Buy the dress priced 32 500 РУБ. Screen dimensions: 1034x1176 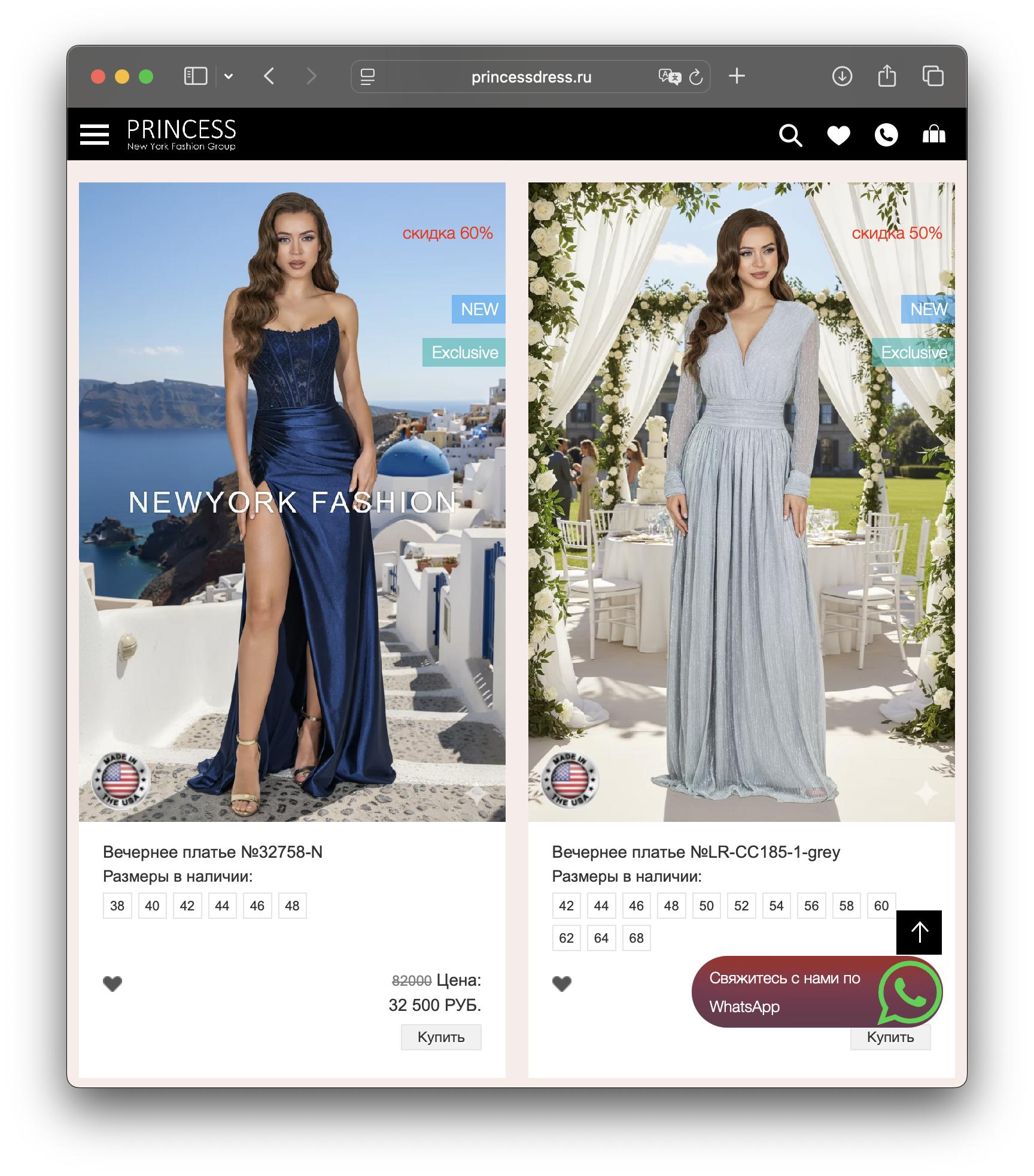441,1037
